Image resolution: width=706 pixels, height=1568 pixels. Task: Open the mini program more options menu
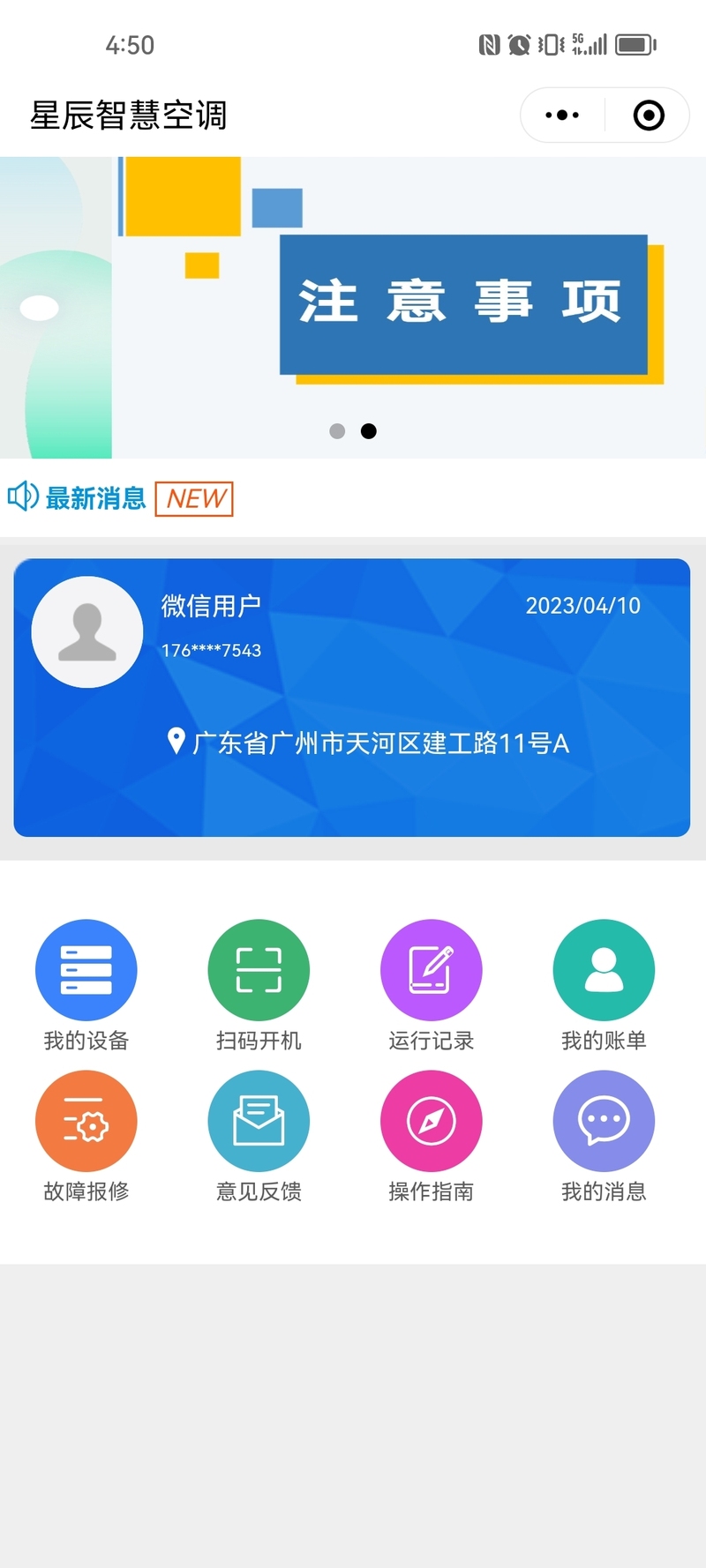coord(562,116)
